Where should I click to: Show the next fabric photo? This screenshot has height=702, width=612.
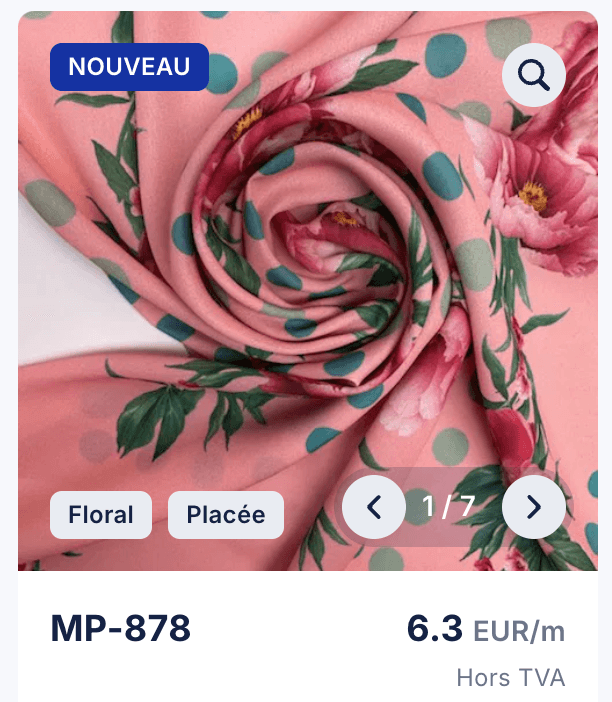[x=534, y=507]
